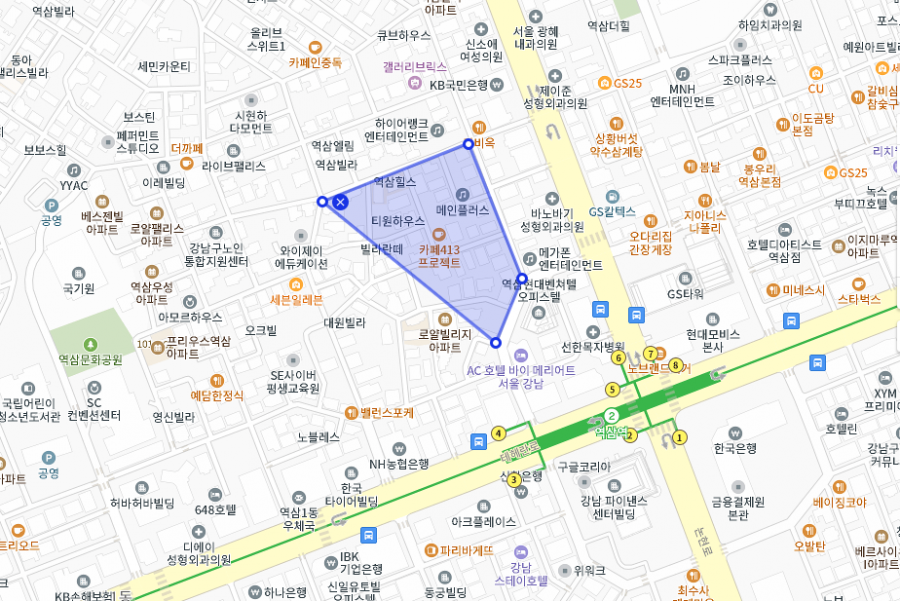
Task: Tap the bus stop near 현대모비스 본사
Action: pyautogui.click(x=636, y=314)
